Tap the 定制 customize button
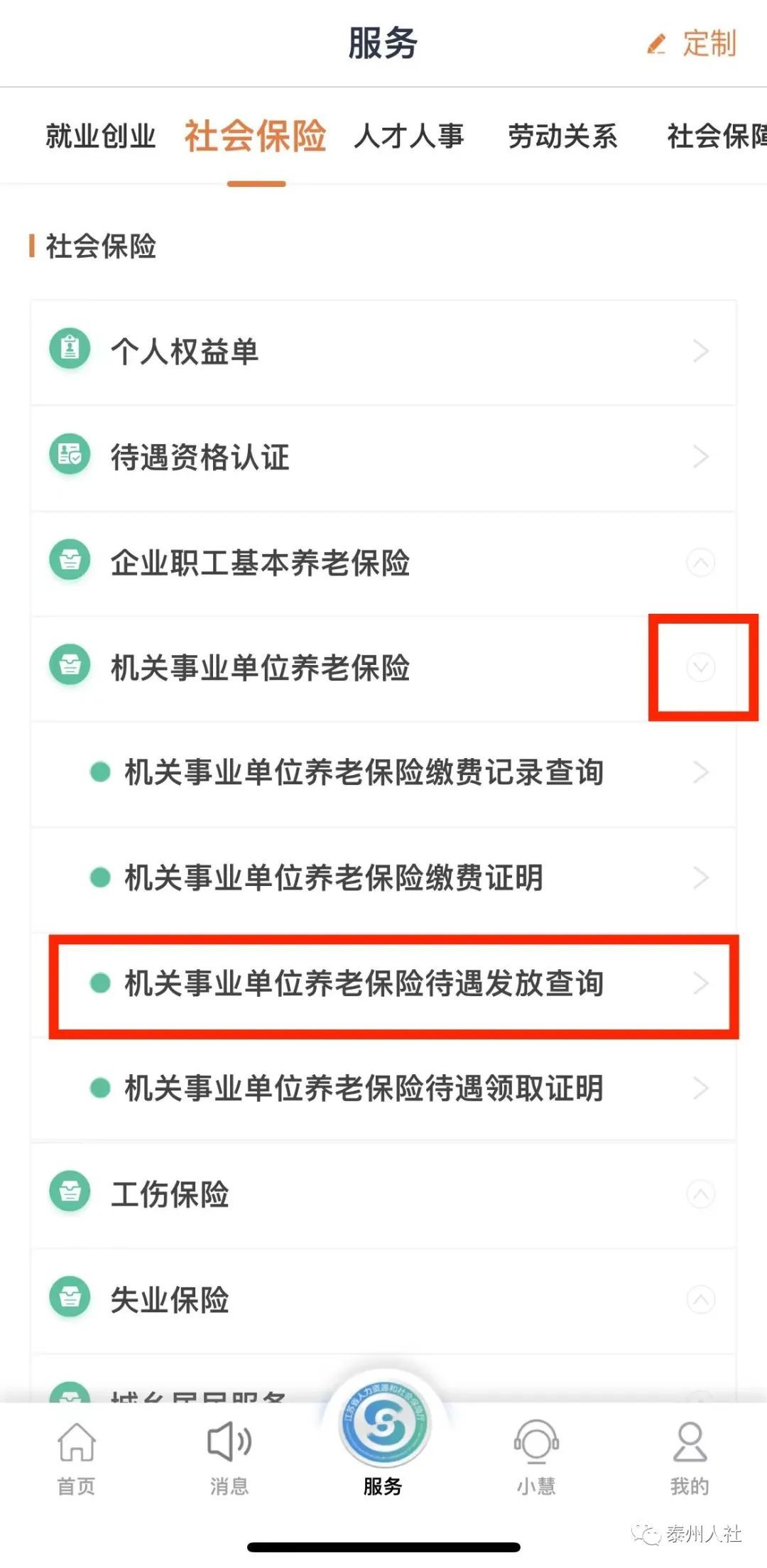 692,44
